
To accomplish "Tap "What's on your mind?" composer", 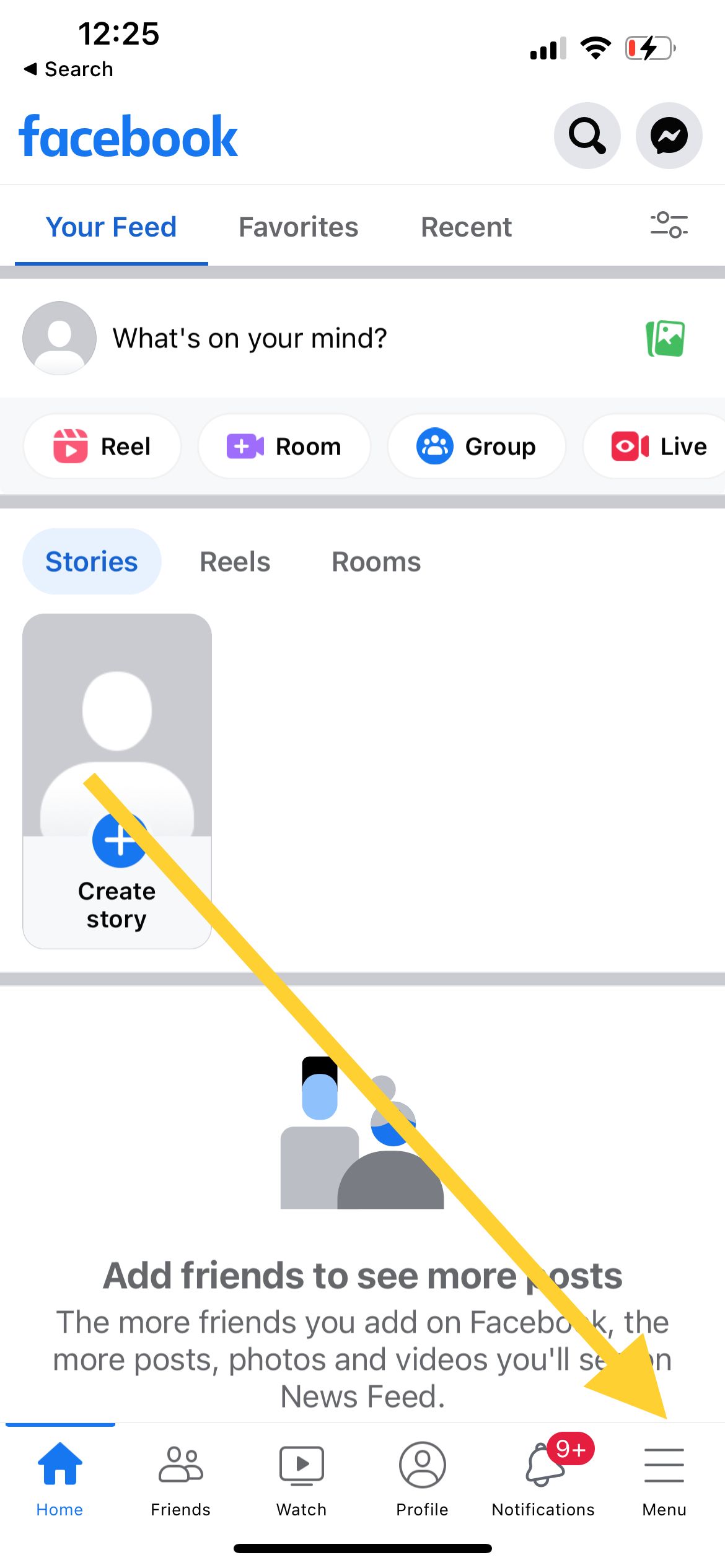I will 250,339.
